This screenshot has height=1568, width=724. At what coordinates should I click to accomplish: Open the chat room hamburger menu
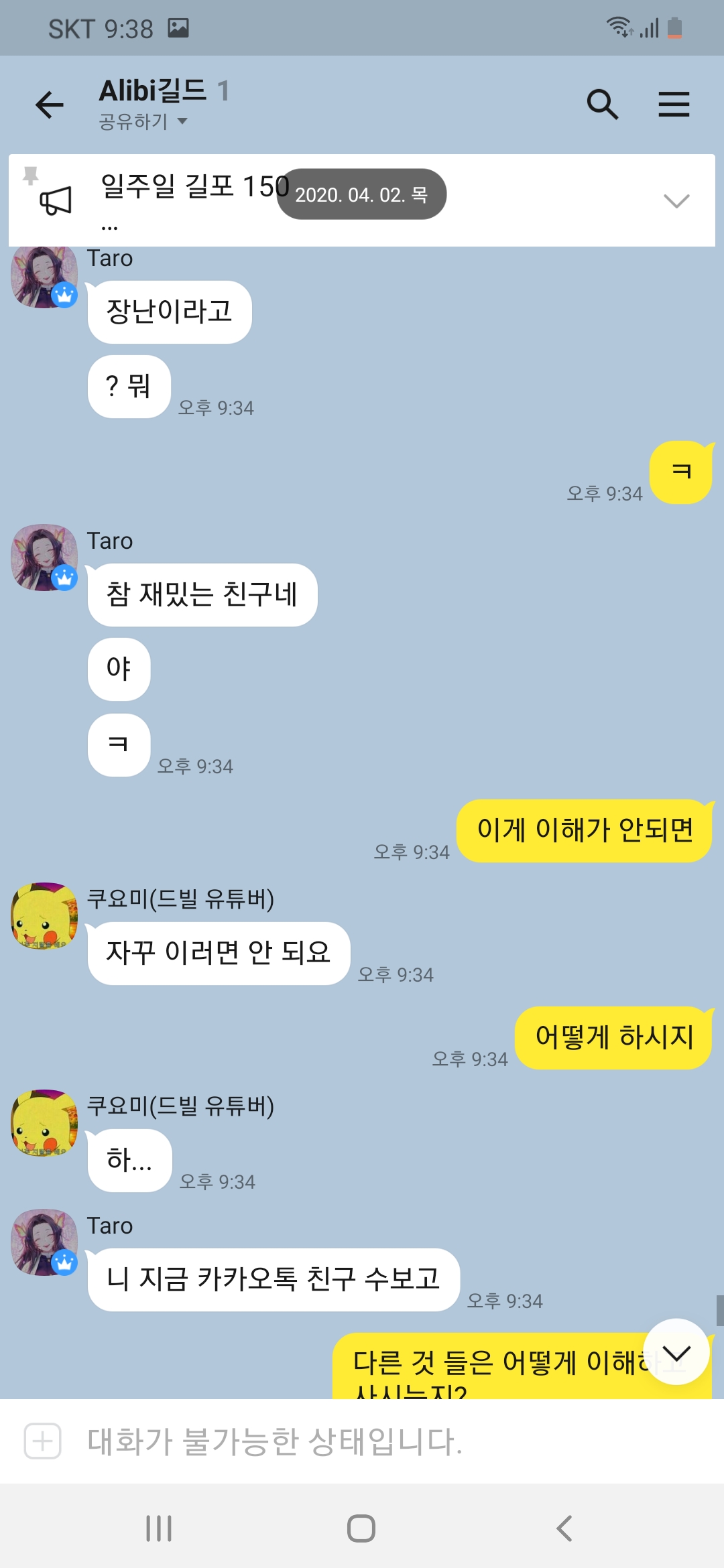[x=674, y=105]
